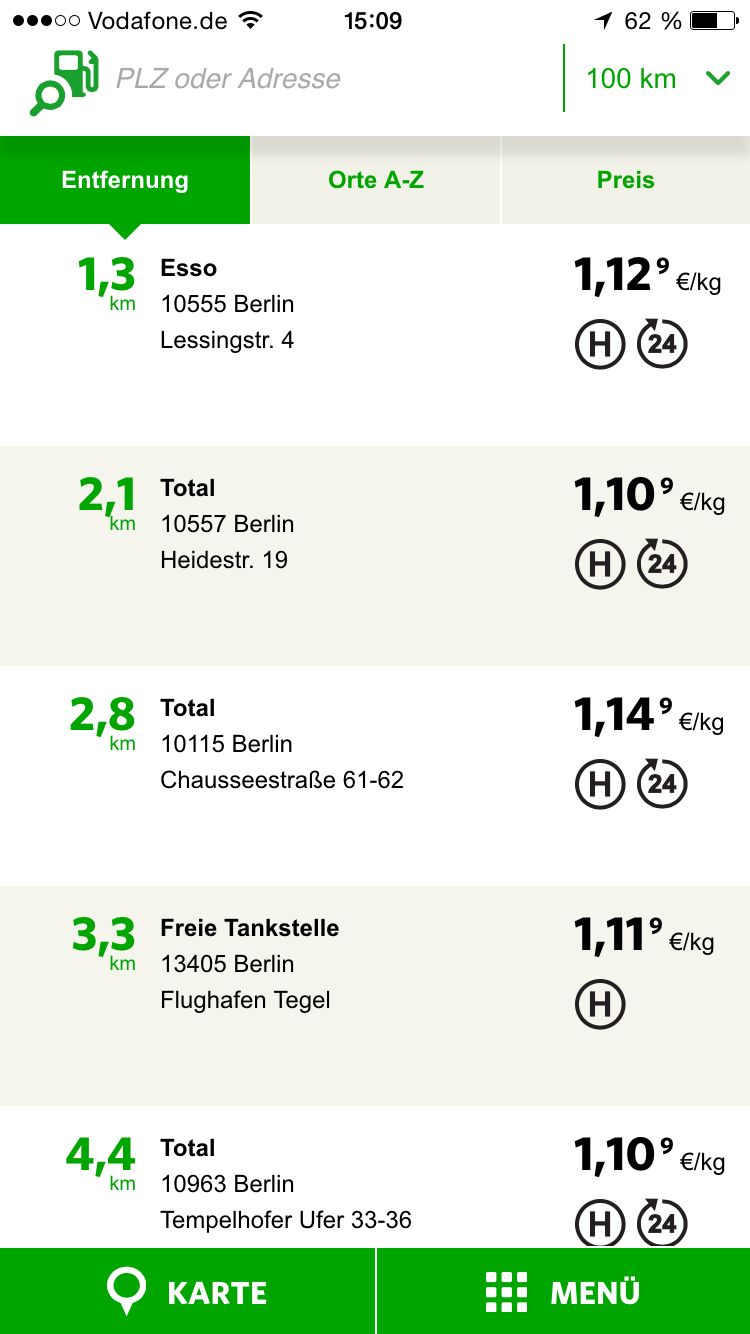The width and height of the screenshot is (750, 1334).
Task: Sort the list by Preis
Action: point(625,180)
